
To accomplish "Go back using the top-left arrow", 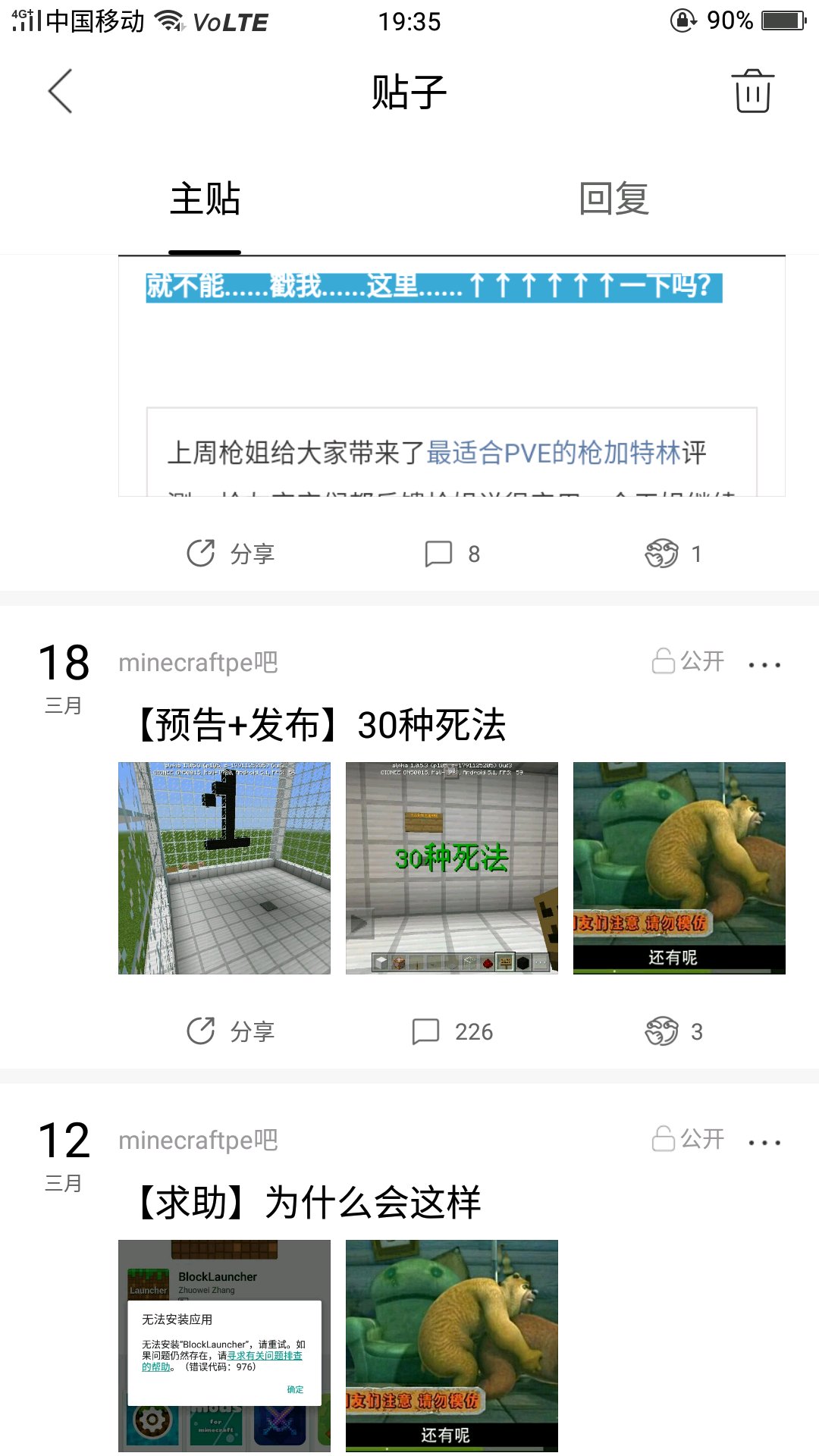I will click(61, 92).
